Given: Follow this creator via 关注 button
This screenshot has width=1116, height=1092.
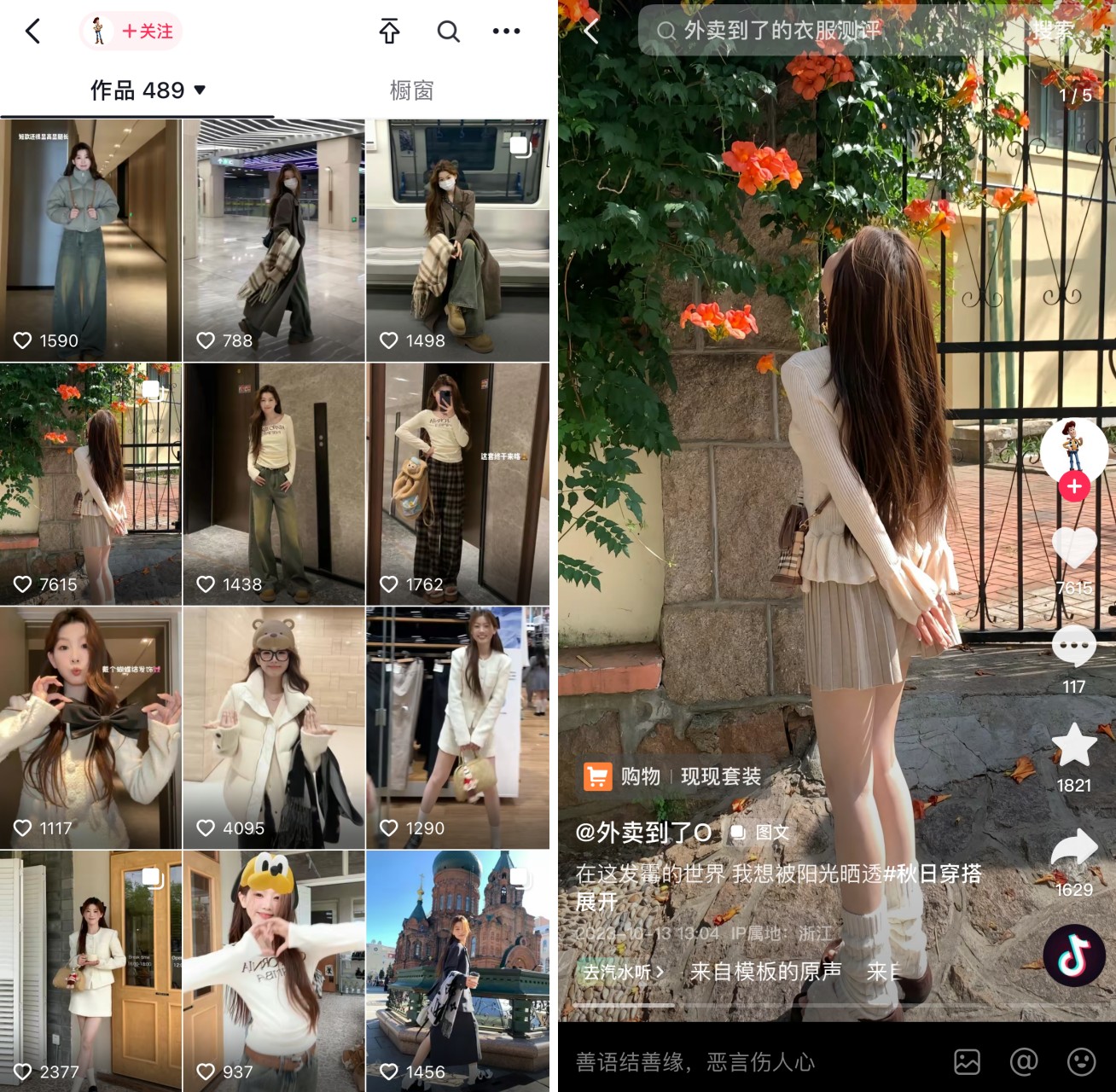Looking at the screenshot, I should pos(147,32).
